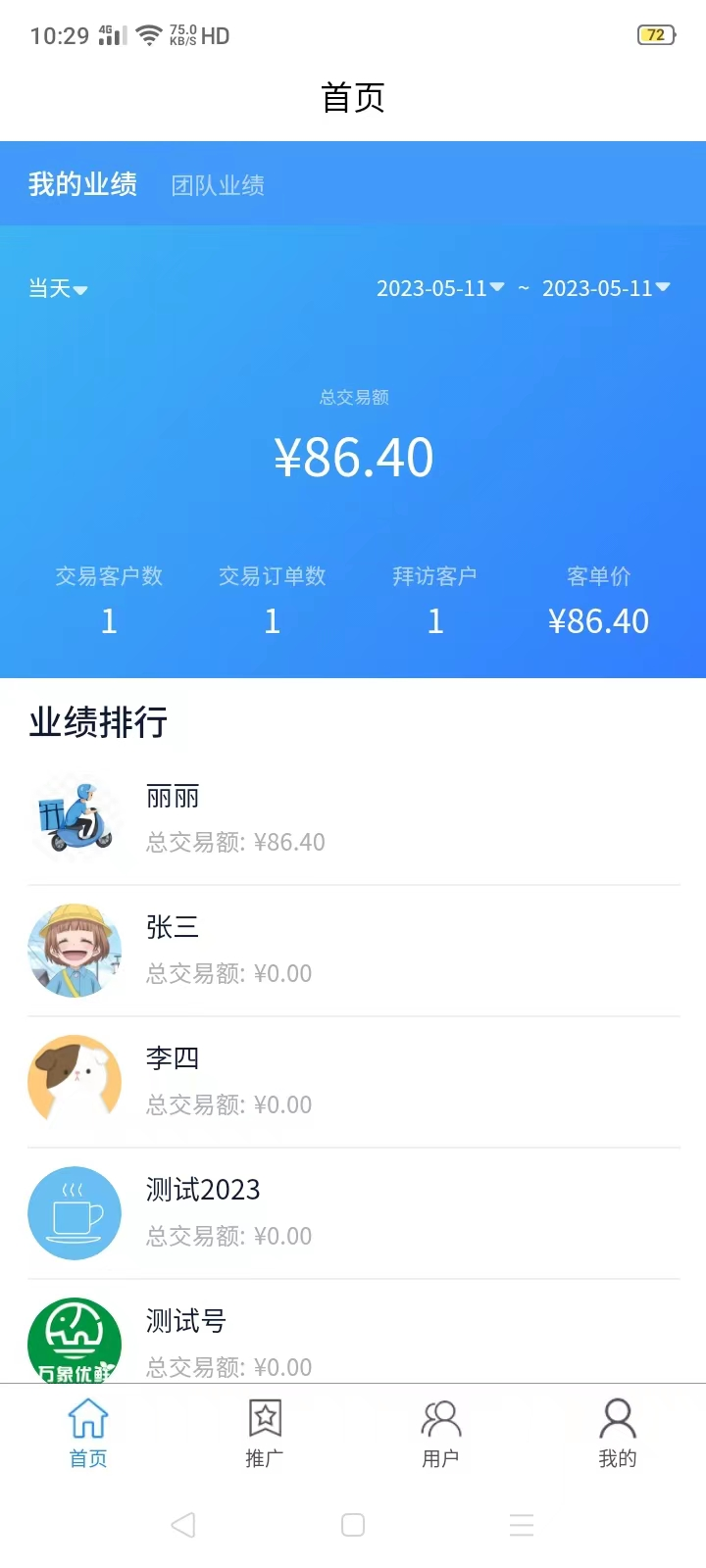The width and height of the screenshot is (706, 1568).
Task: Open the end date 2023-05-11 picker
Action: tap(606, 288)
